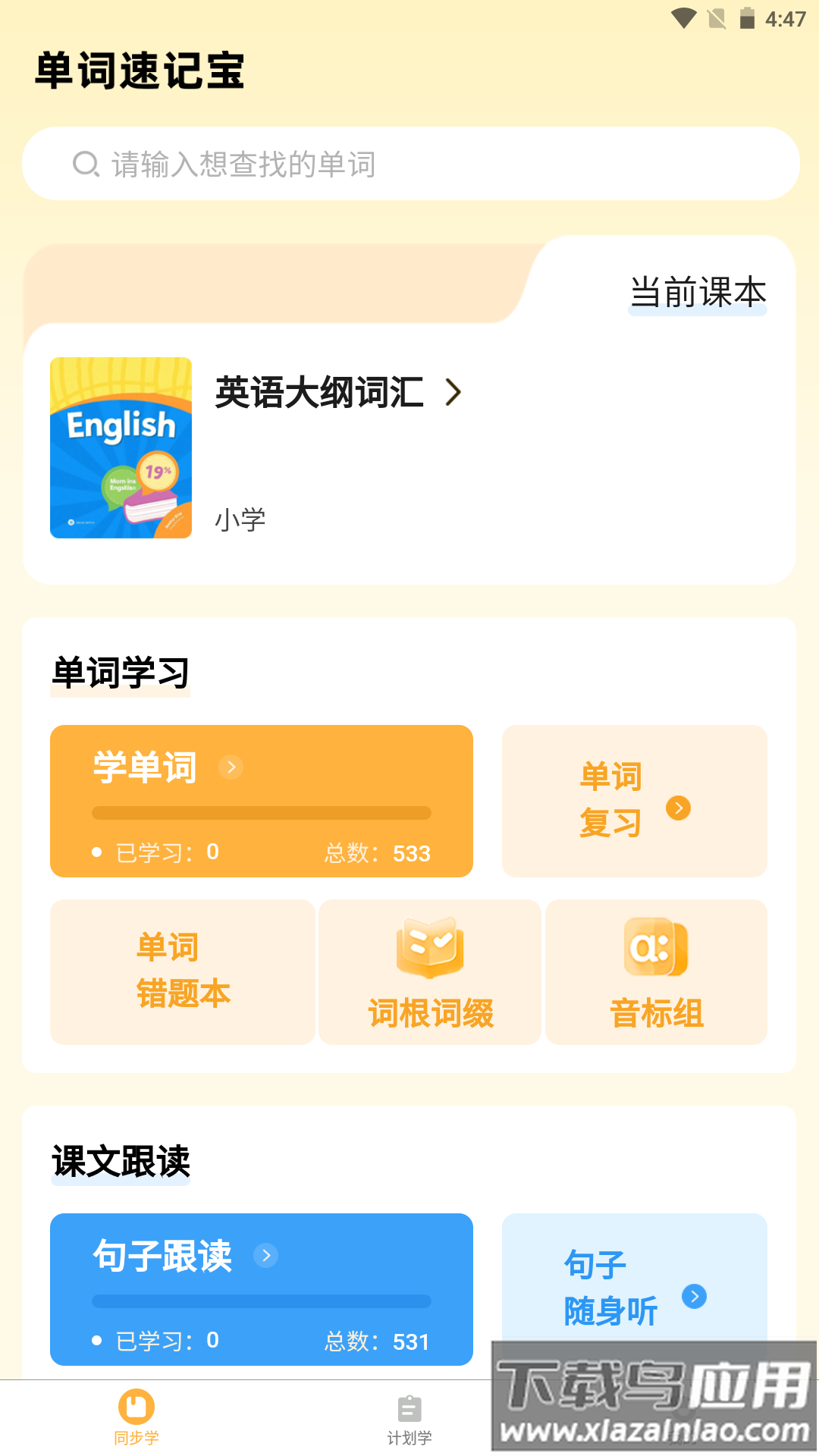819x1456 pixels.
Task: Open the 句子跟读 blue card
Action: [x=262, y=1289]
